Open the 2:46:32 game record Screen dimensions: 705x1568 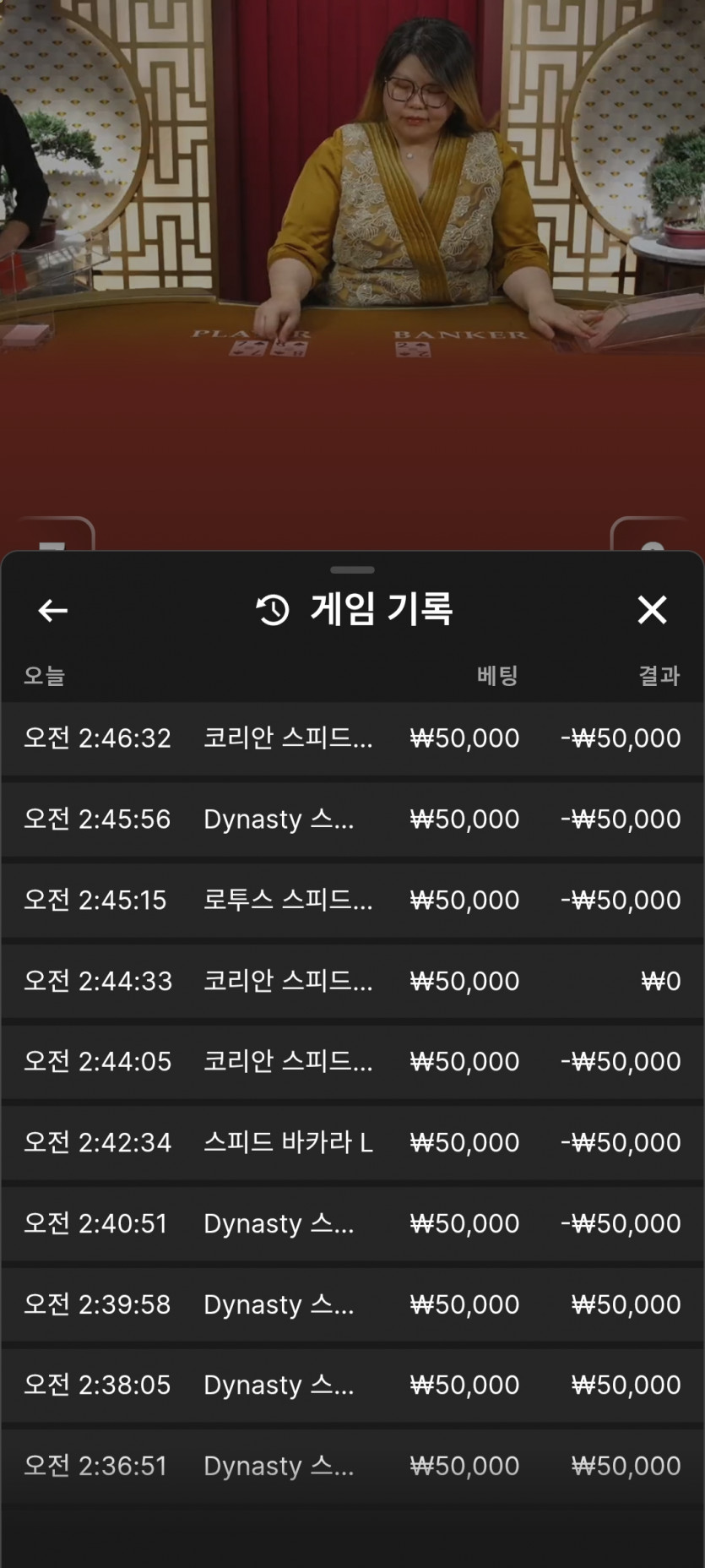[x=352, y=738]
